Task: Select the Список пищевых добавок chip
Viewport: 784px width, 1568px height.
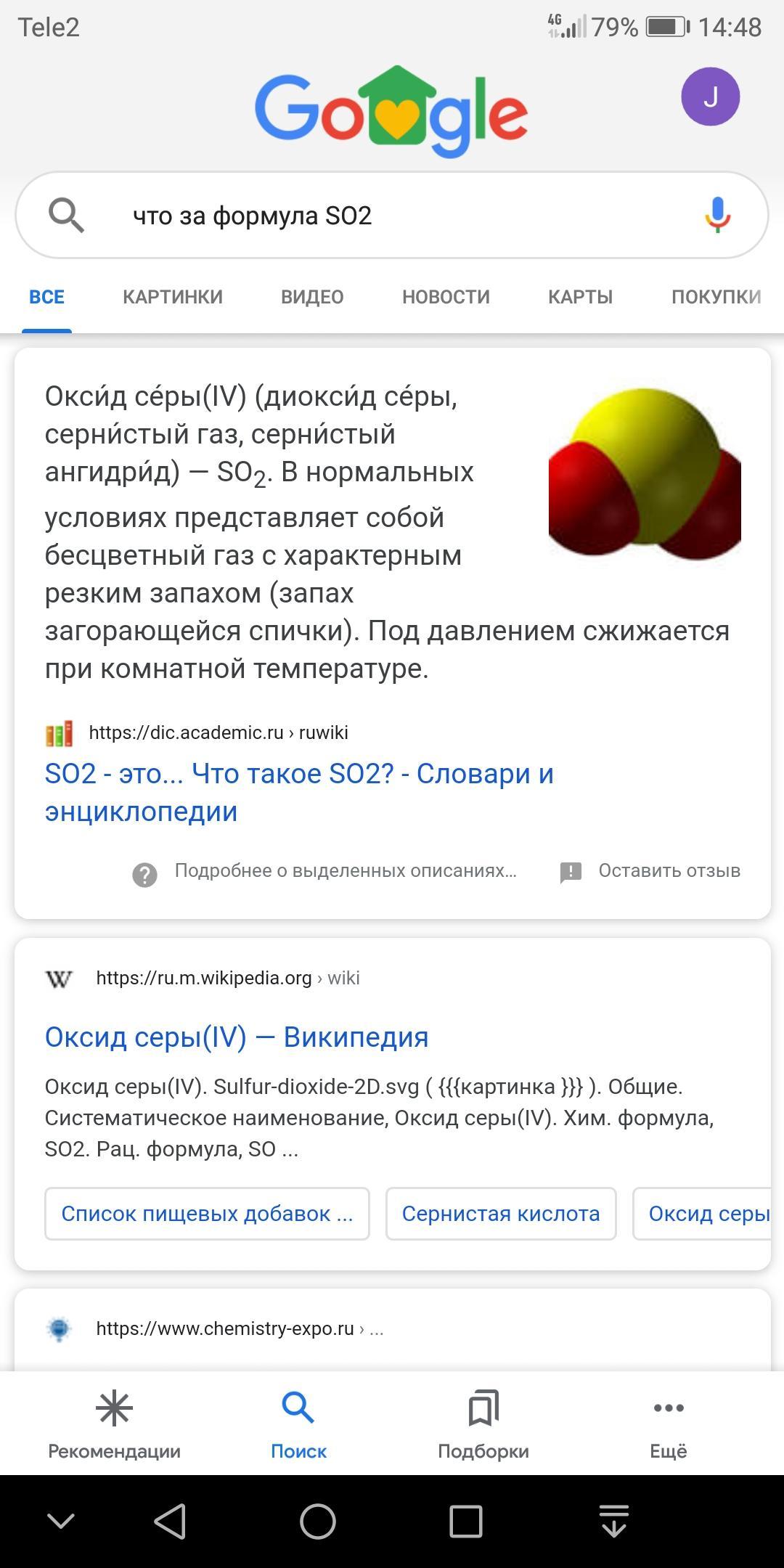Action: coord(207,1214)
